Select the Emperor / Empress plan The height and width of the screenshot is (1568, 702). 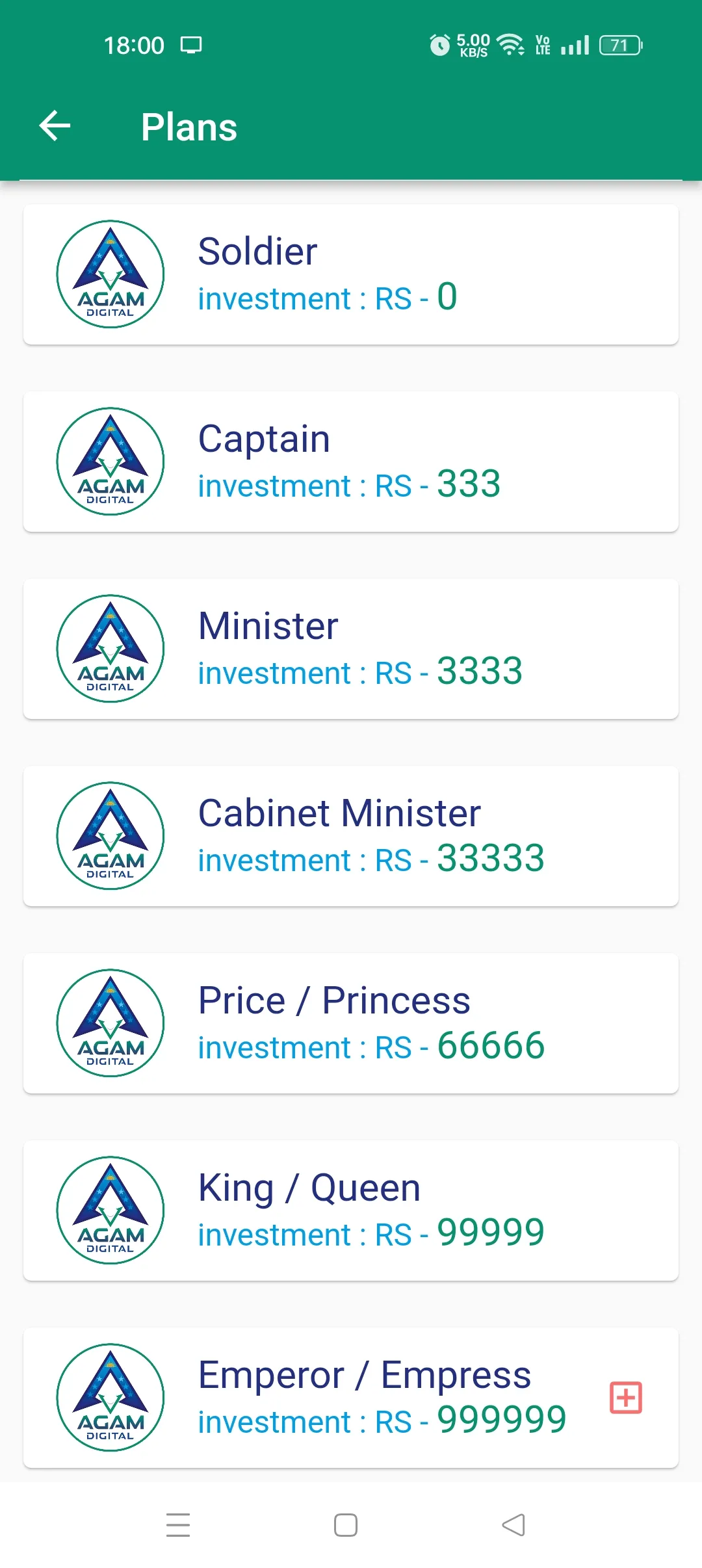coord(351,1398)
